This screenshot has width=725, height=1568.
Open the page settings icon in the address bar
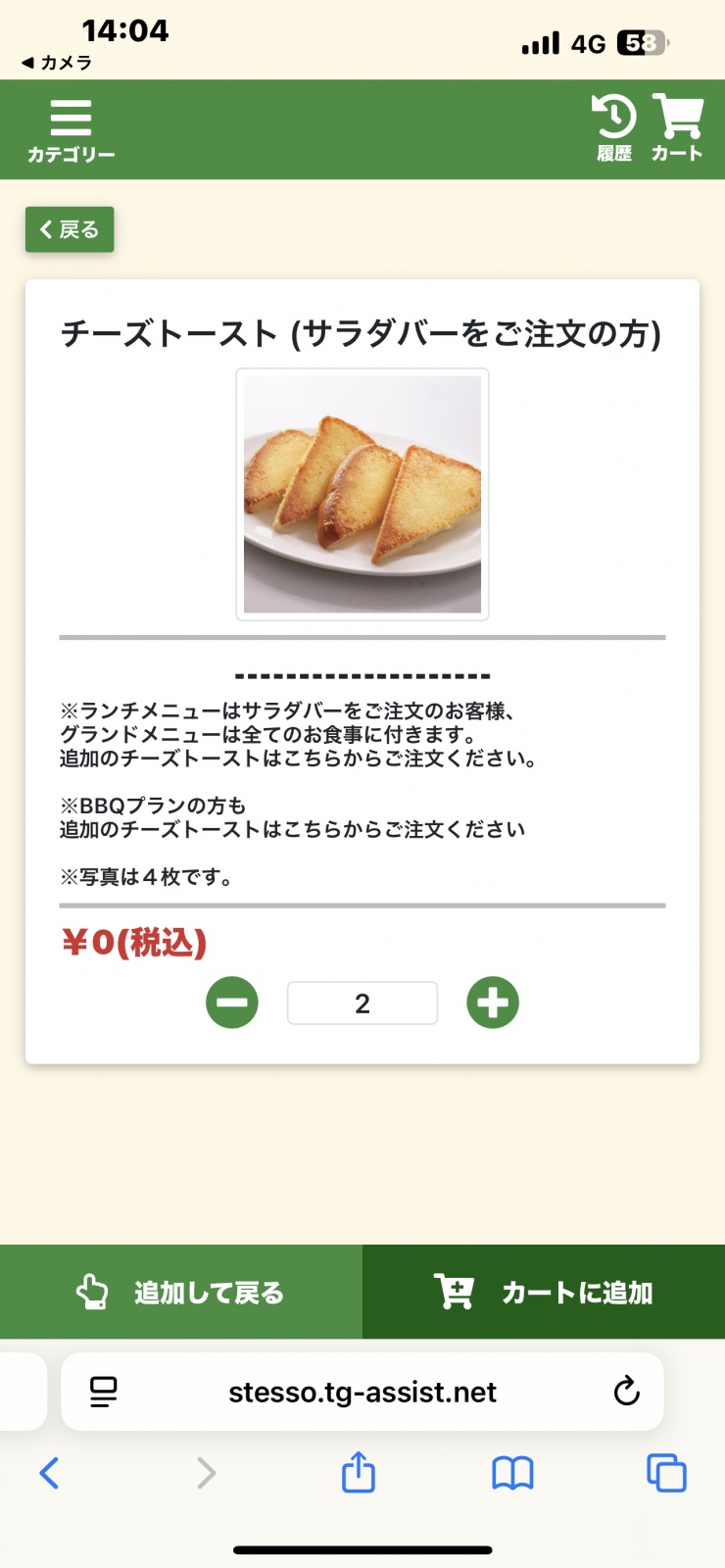point(103,1391)
